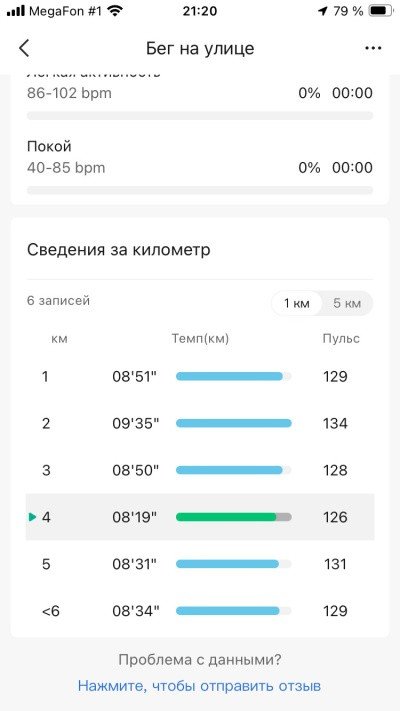400x711 pixels.
Task: Select kilometer 4 row with 08'19" pace
Action: point(200,517)
